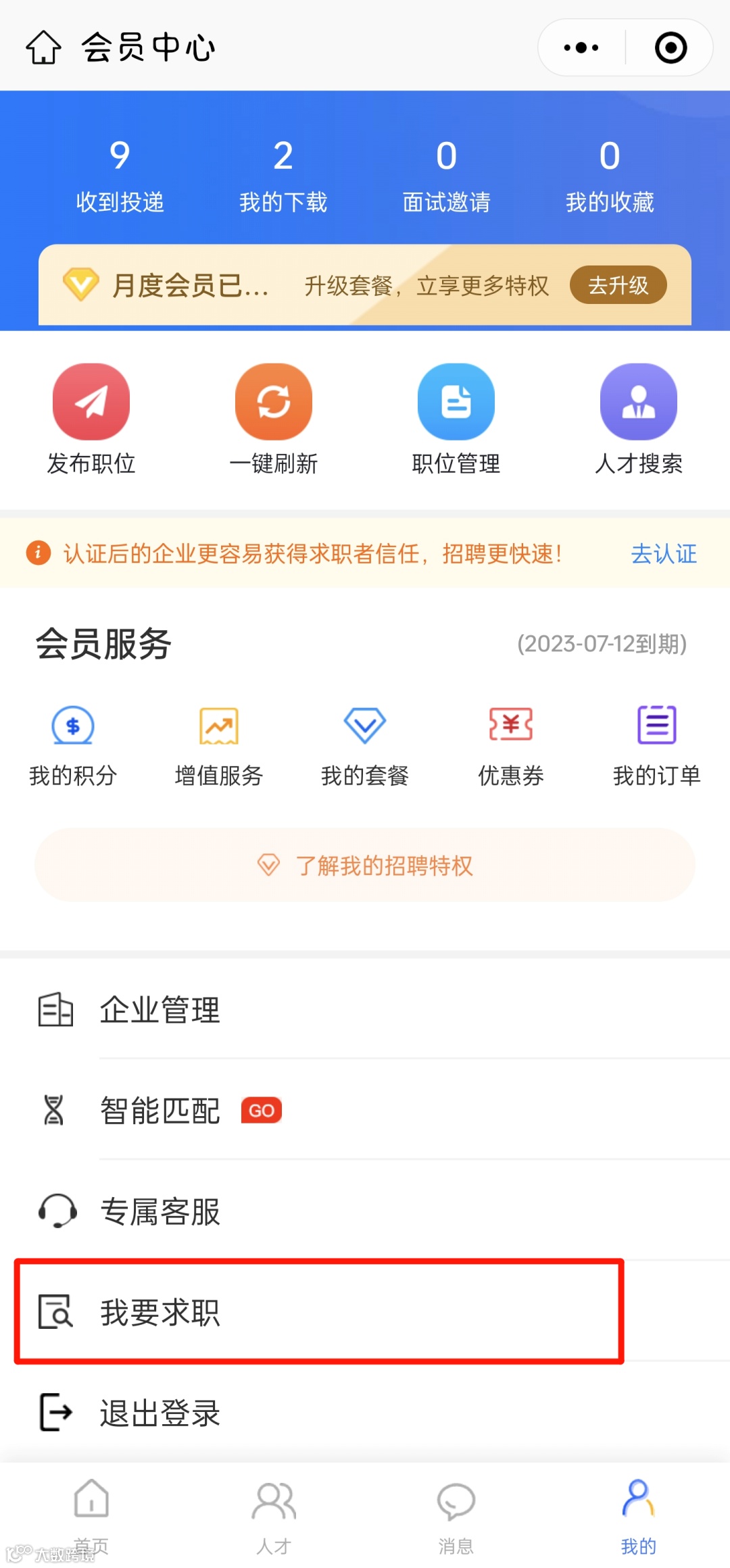Log out via 退出登录
Image resolution: width=730 pixels, height=1568 pixels.
(x=365, y=1413)
